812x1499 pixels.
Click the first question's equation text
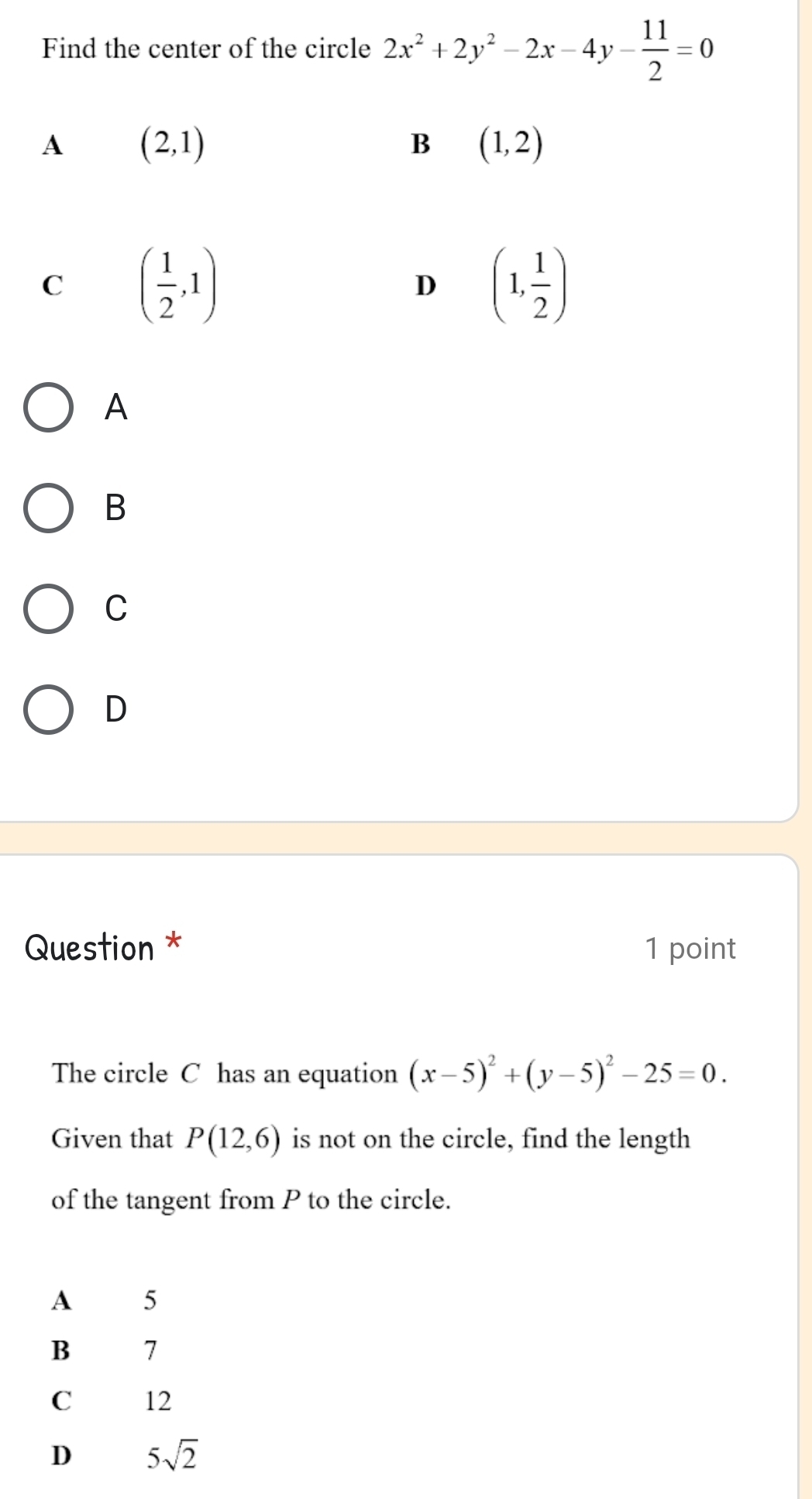point(381,51)
